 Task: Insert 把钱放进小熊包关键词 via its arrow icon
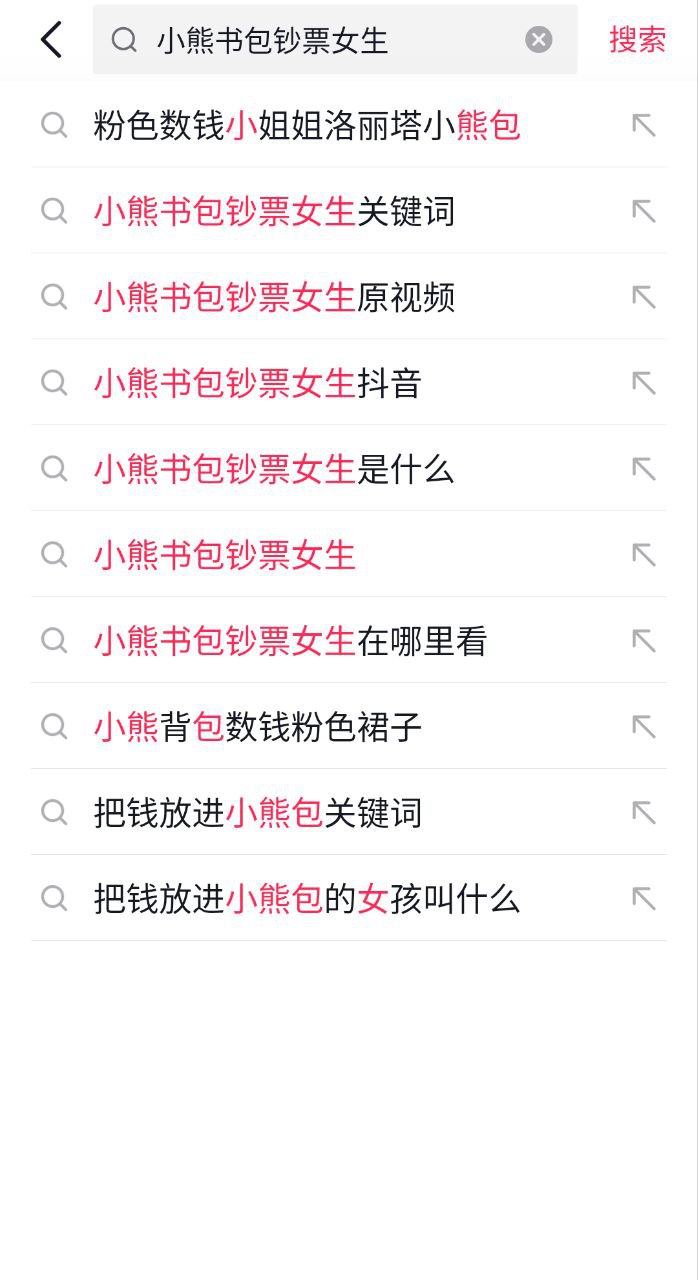pos(644,813)
